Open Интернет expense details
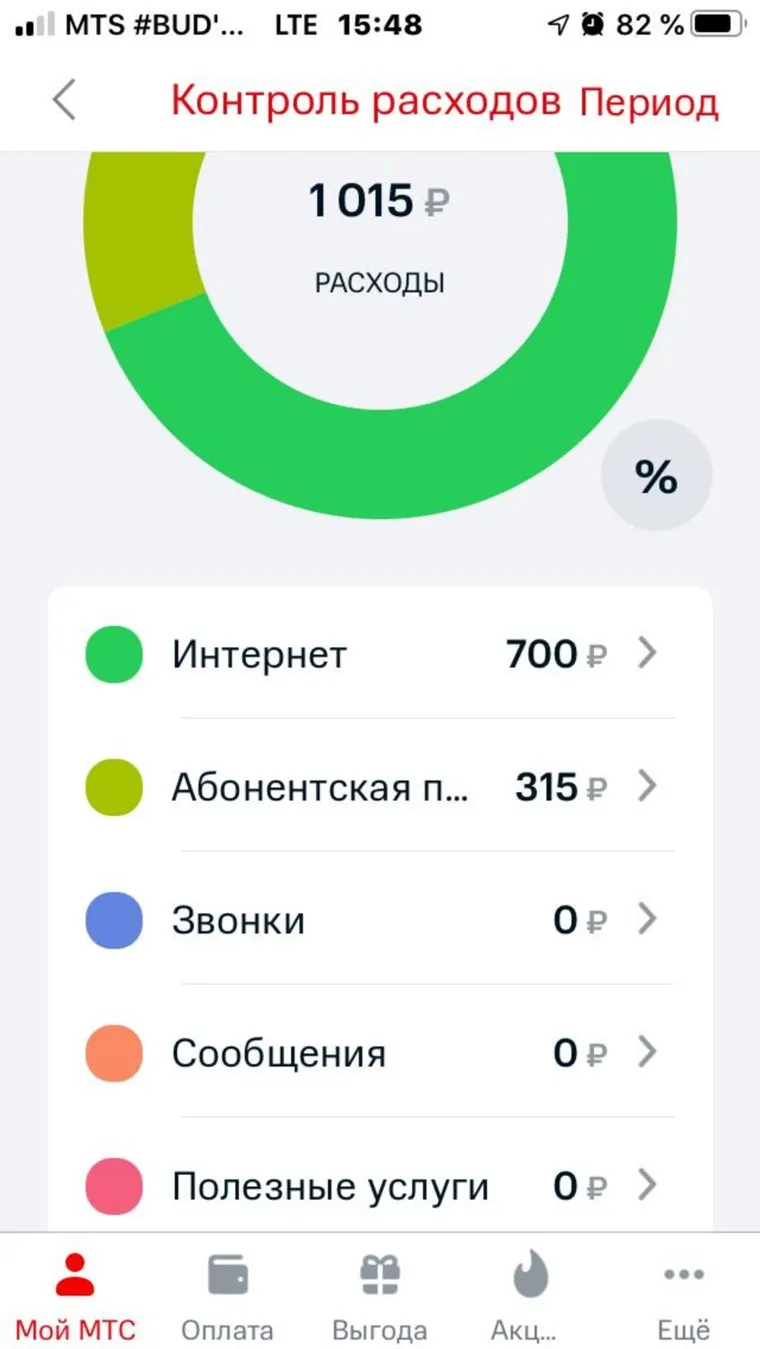Image resolution: width=760 pixels, height=1349 pixels. (x=380, y=654)
